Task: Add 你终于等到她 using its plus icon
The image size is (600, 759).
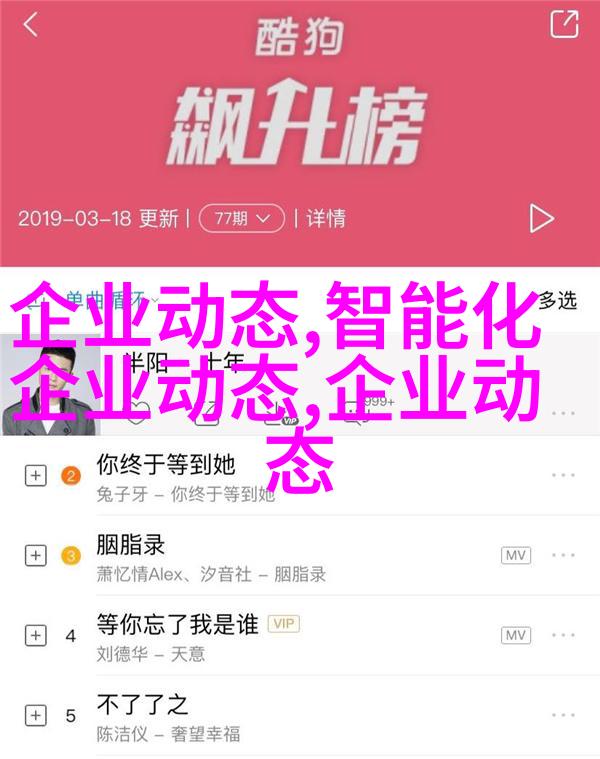Action: click(35, 476)
